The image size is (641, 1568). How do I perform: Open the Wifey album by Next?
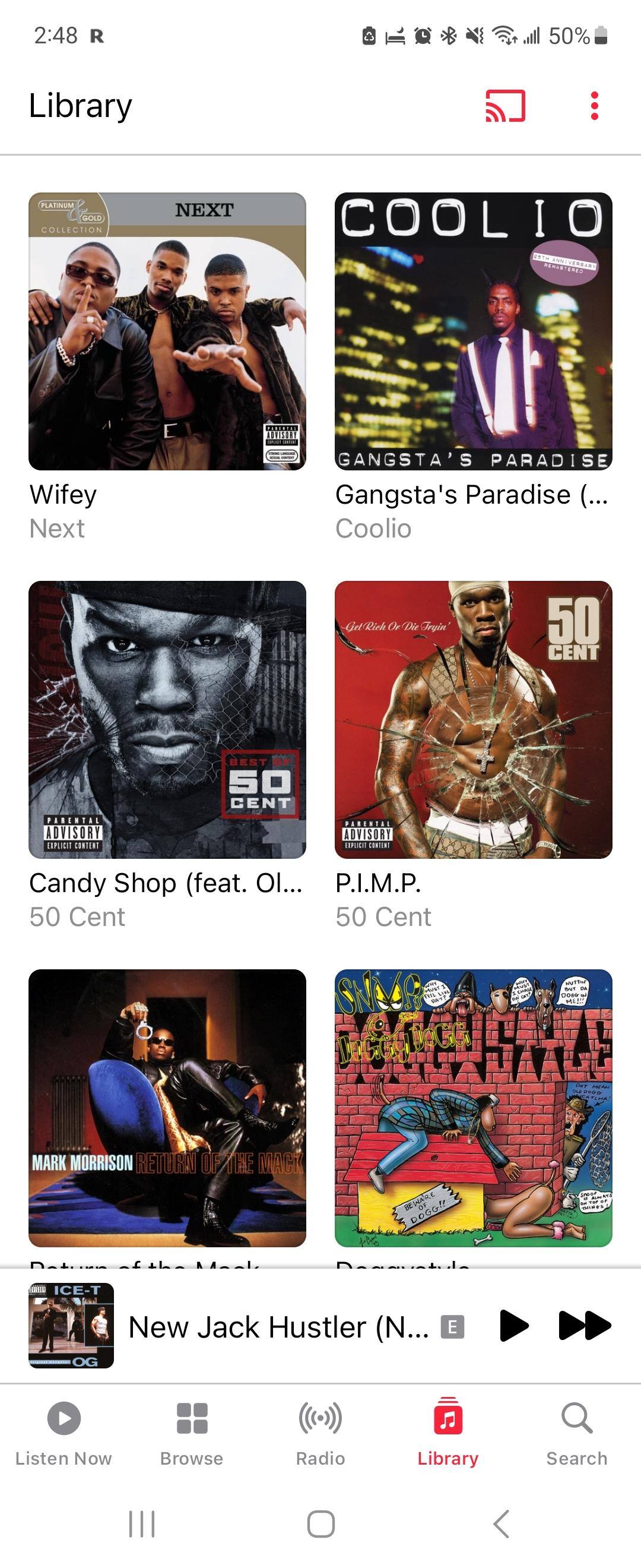tap(167, 331)
